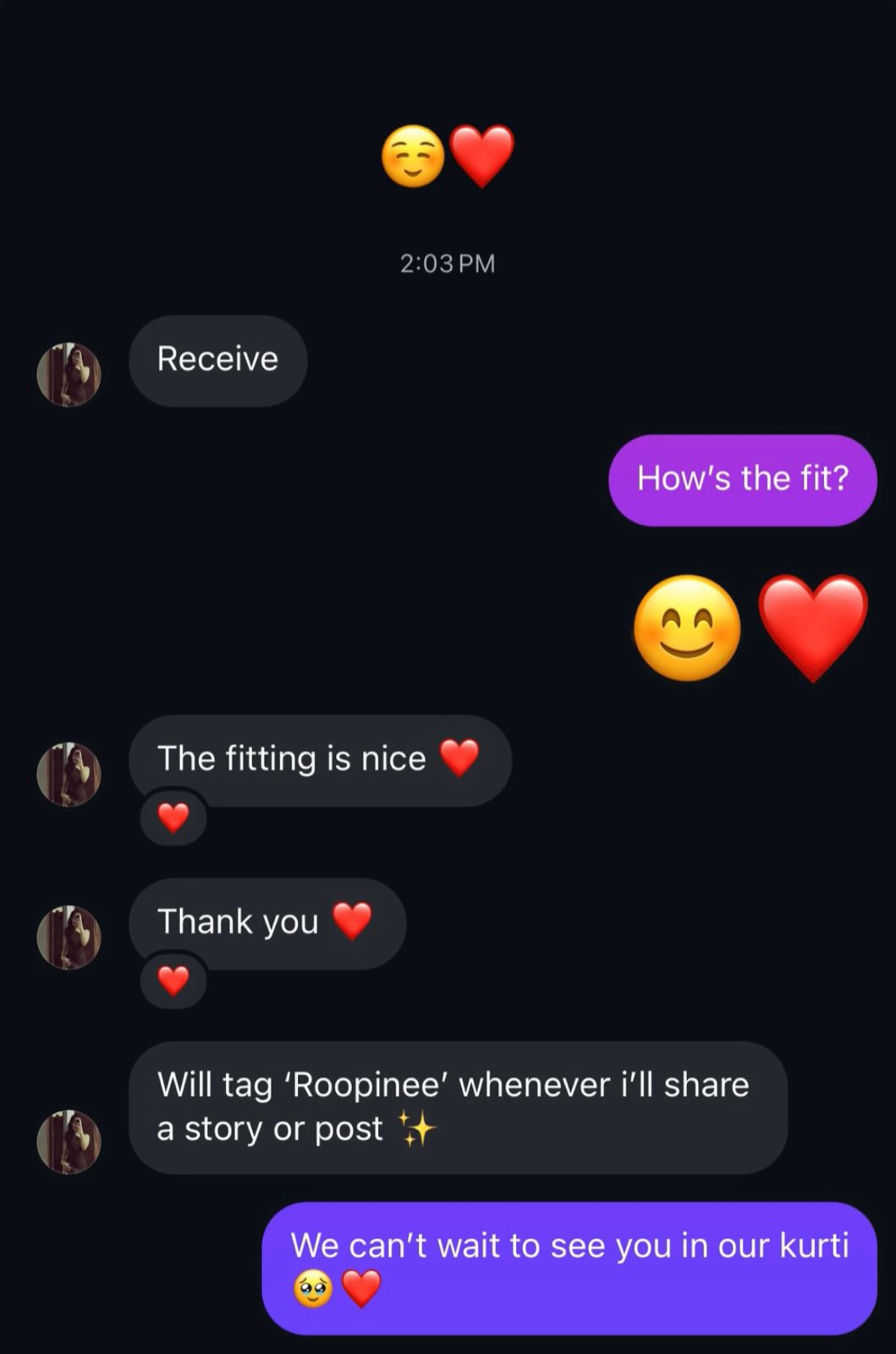View heart reaction under 'The fitting is nice'

click(173, 817)
